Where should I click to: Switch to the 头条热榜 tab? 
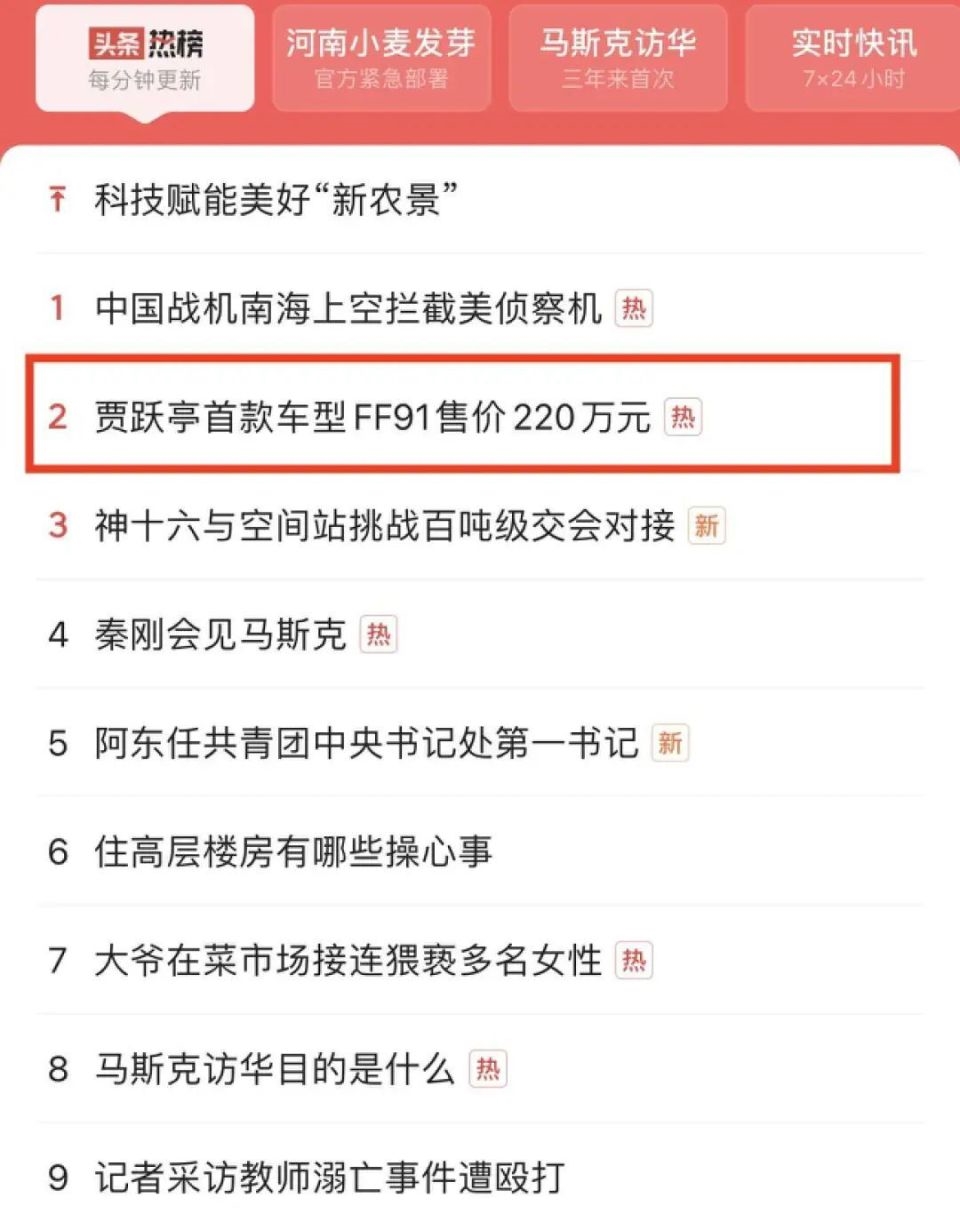145,58
